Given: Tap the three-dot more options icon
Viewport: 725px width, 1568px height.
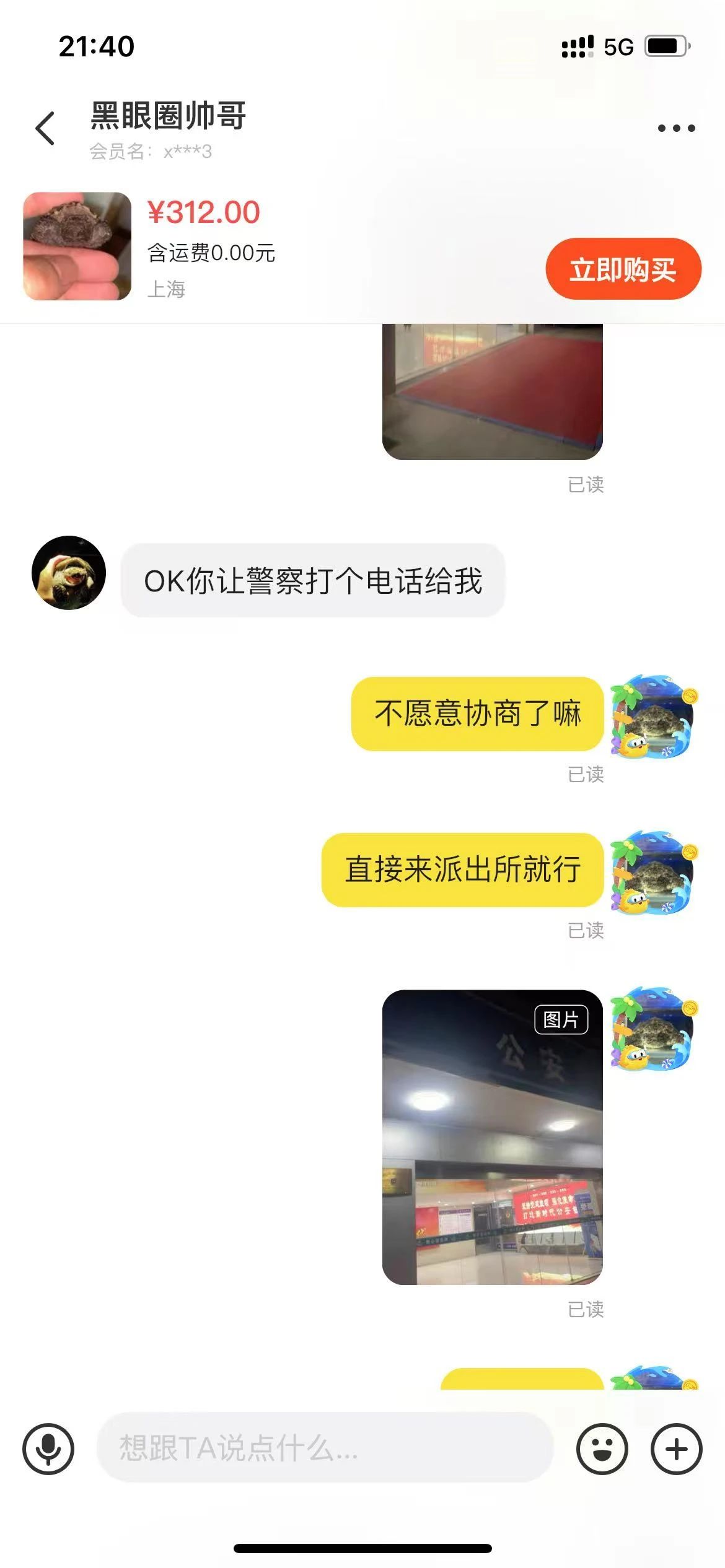Looking at the screenshot, I should (675, 127).
